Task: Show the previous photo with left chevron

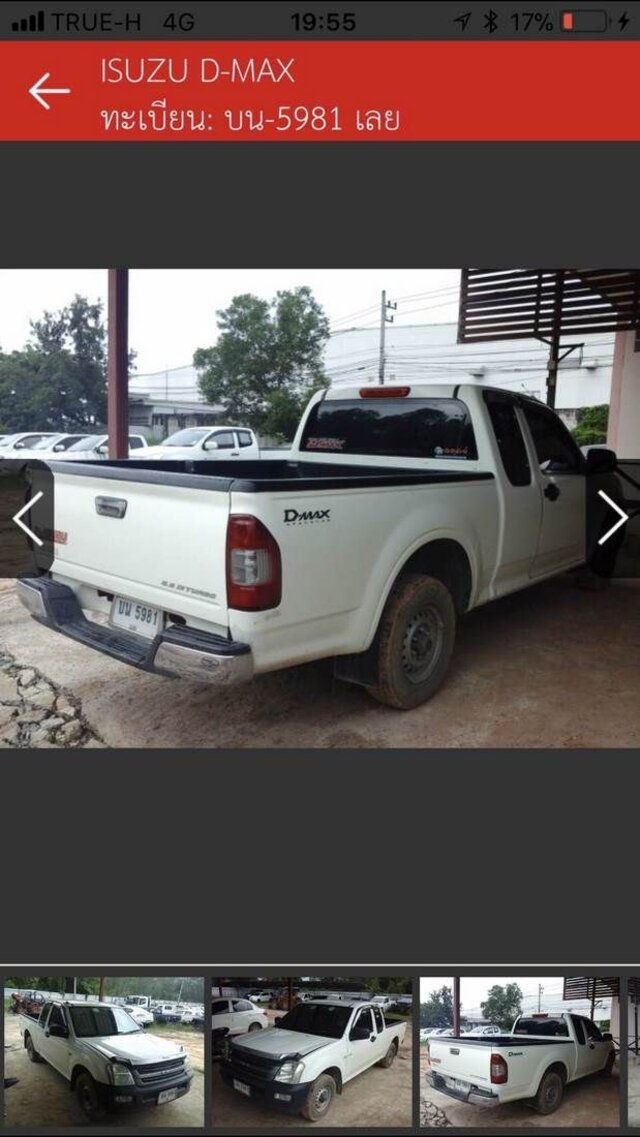Action: pyautogui.click(x=28, y=518)
